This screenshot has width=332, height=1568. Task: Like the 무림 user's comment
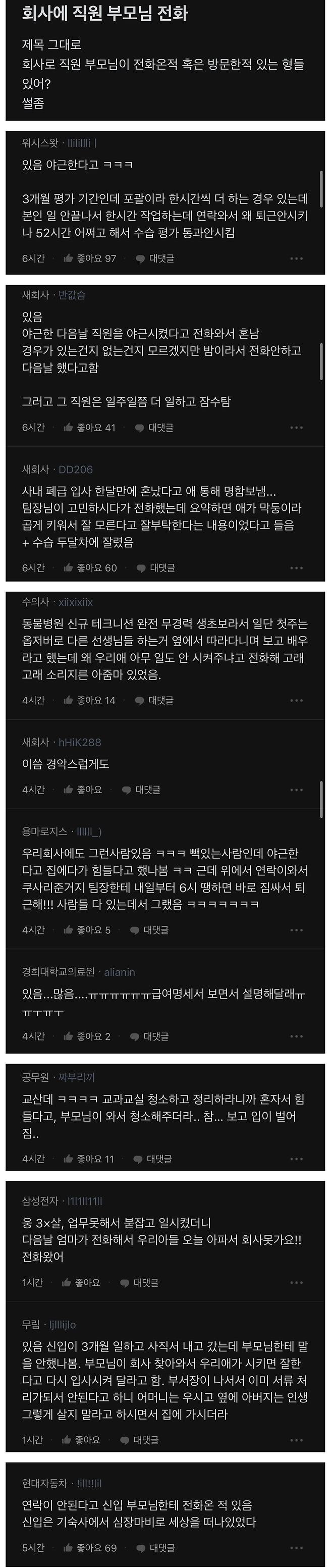click(81, 1440)
